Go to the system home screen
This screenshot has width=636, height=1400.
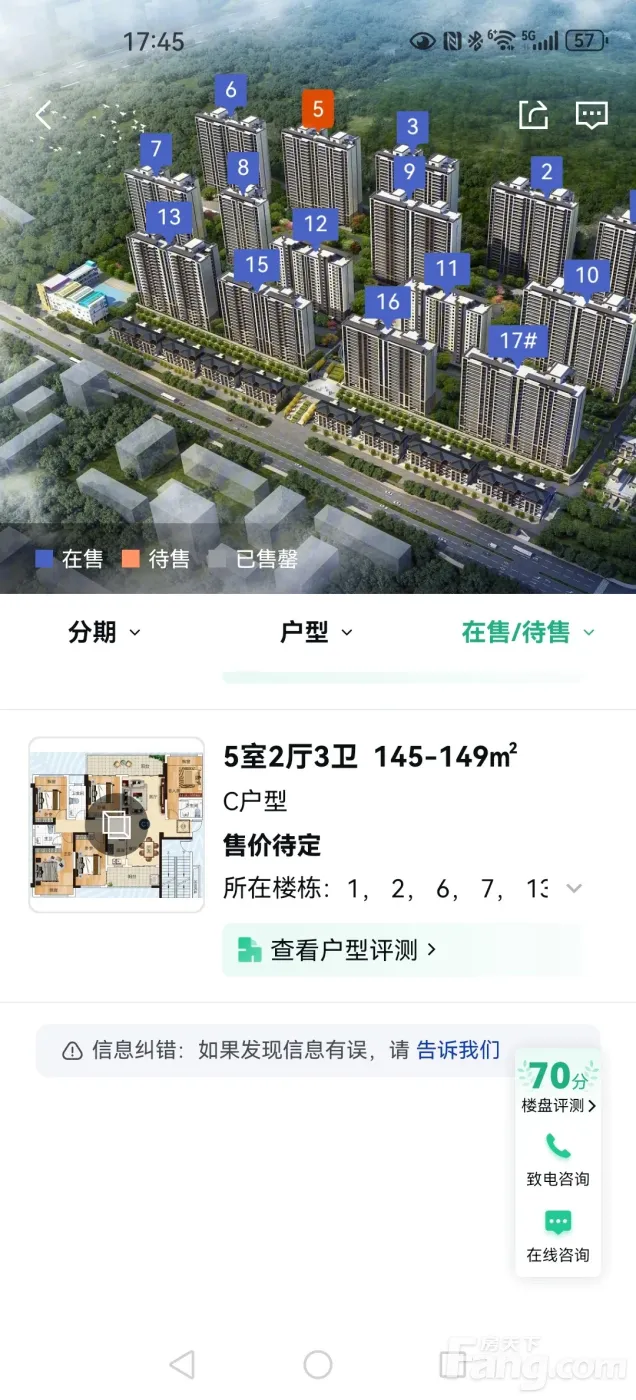(x=318, y=1364)
